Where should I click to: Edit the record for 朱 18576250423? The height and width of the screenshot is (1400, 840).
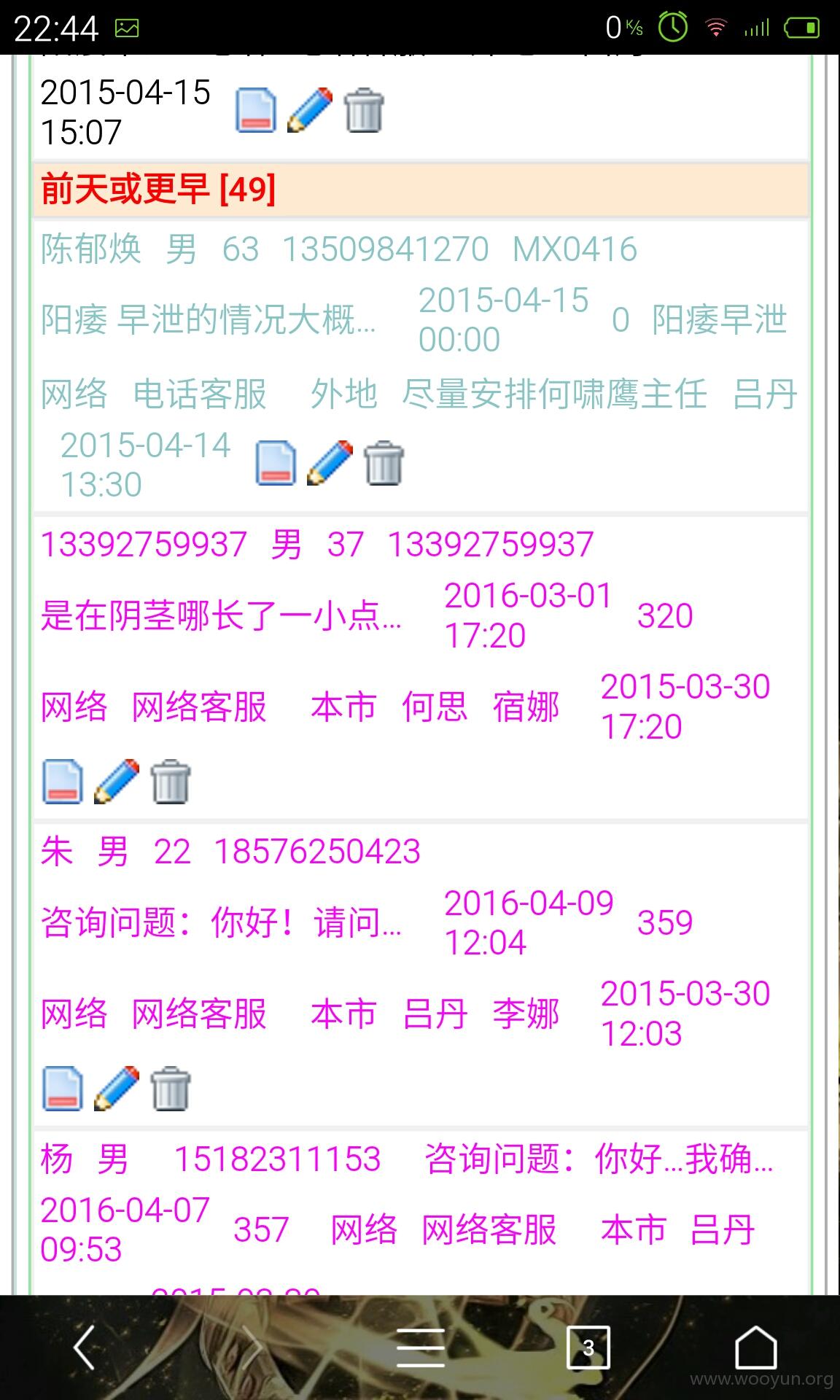pos(117,1088)
